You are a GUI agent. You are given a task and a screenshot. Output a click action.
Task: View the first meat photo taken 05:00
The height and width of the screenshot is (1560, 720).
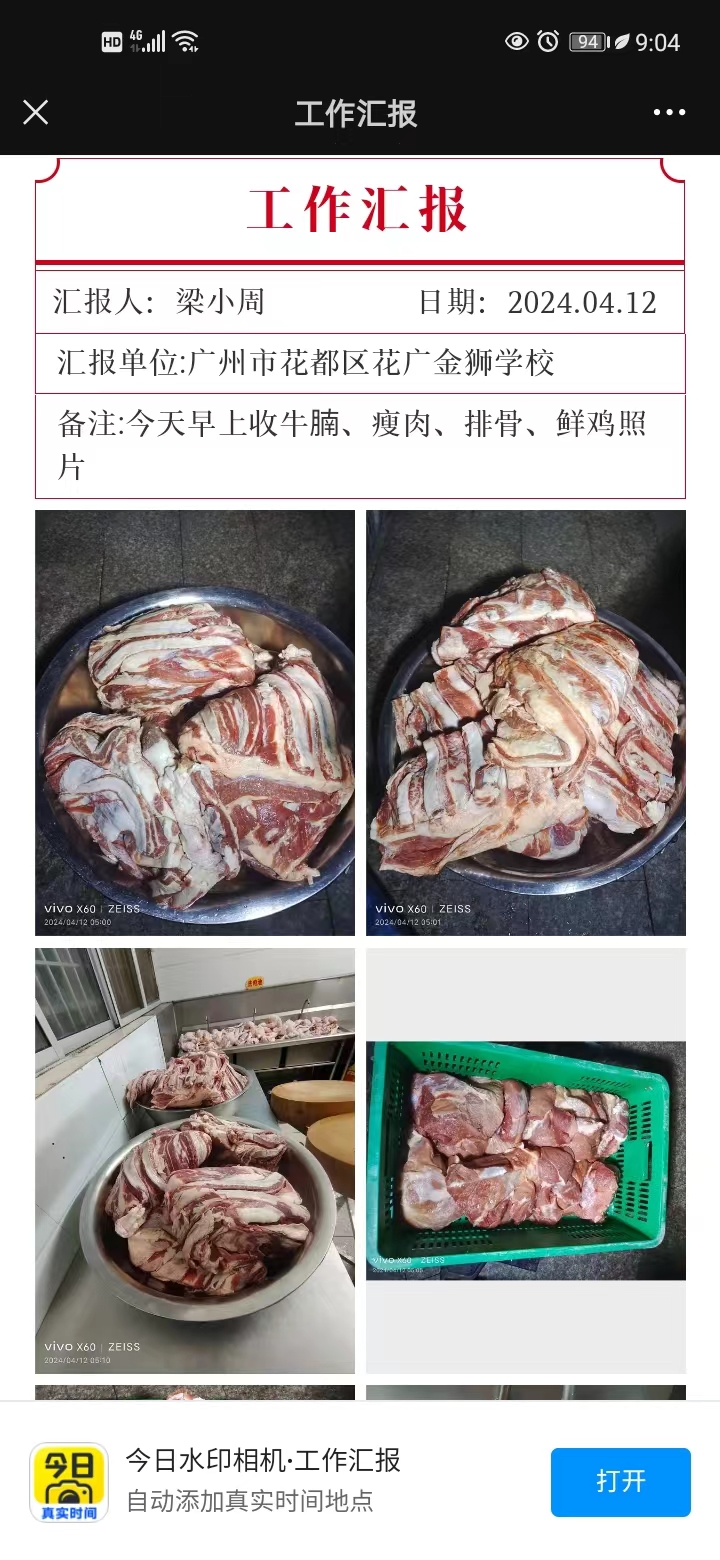(195, 722)
